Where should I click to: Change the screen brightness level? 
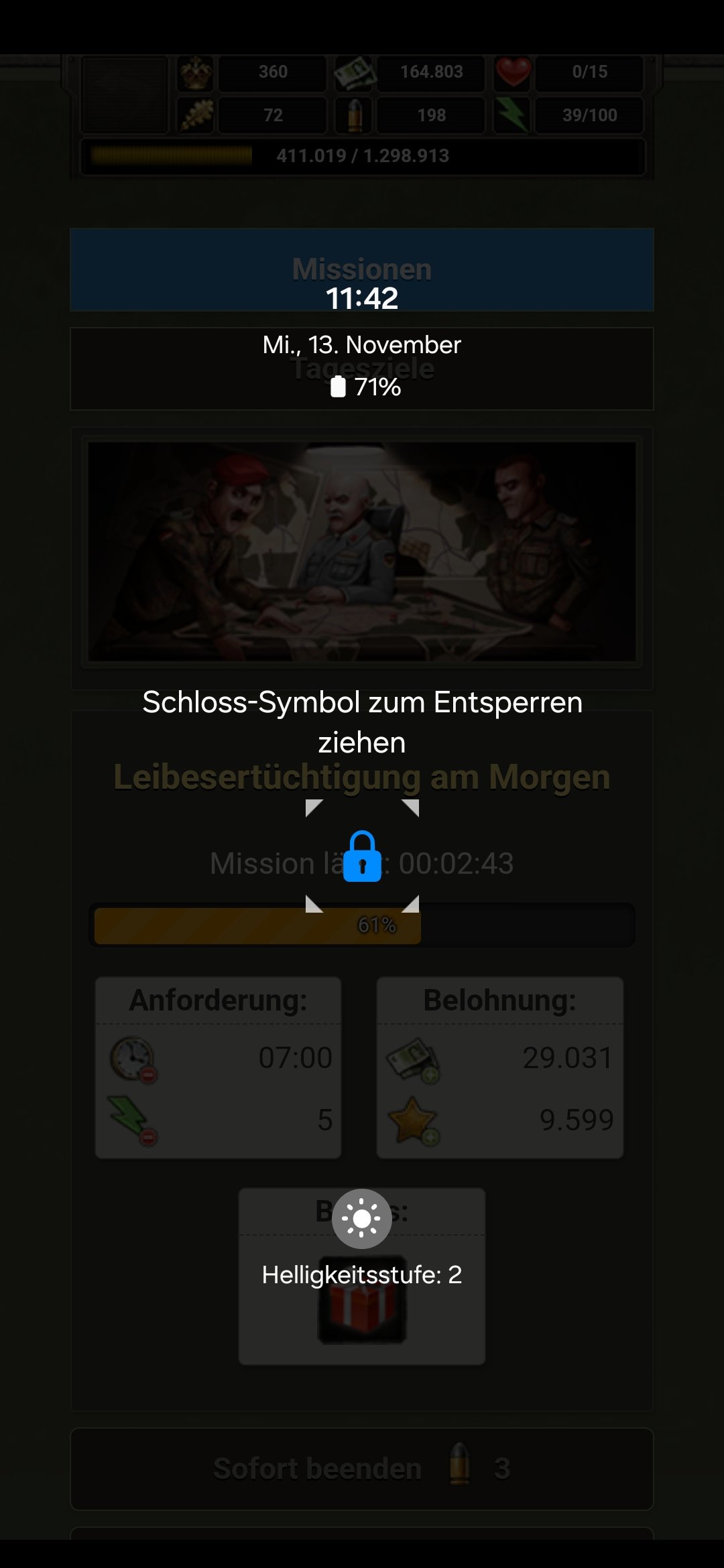[362, 1219]
